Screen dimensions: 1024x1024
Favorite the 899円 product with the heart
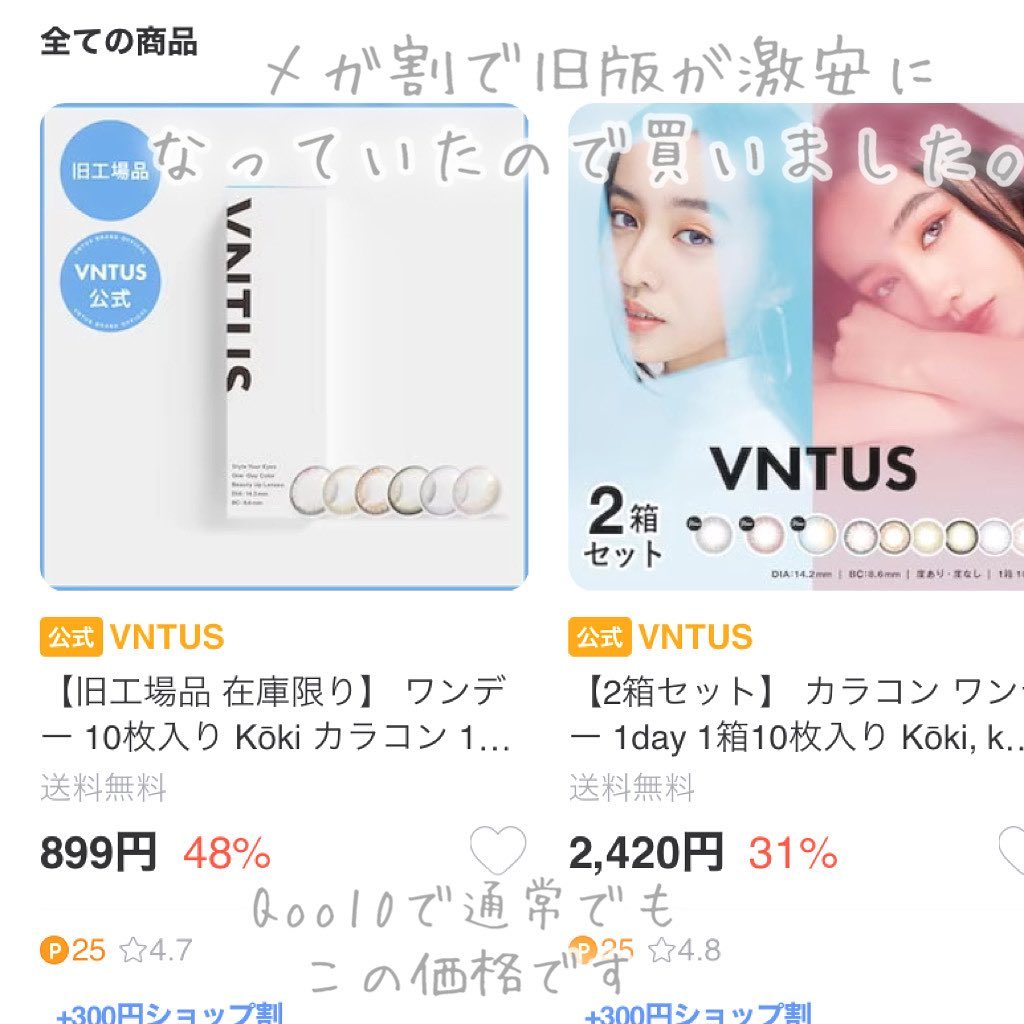point(497,853)
